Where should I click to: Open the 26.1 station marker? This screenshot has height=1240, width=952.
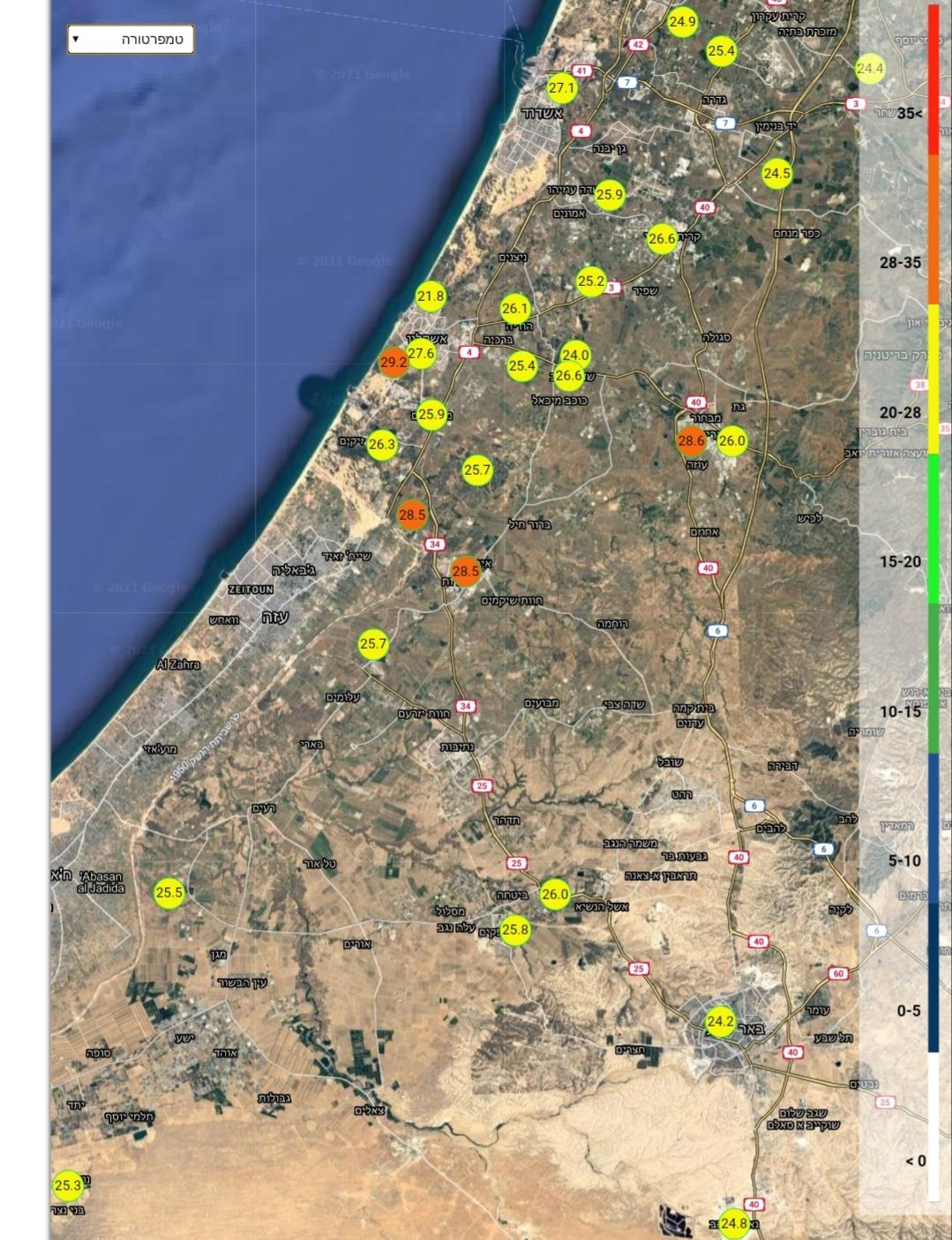[514, 309]
